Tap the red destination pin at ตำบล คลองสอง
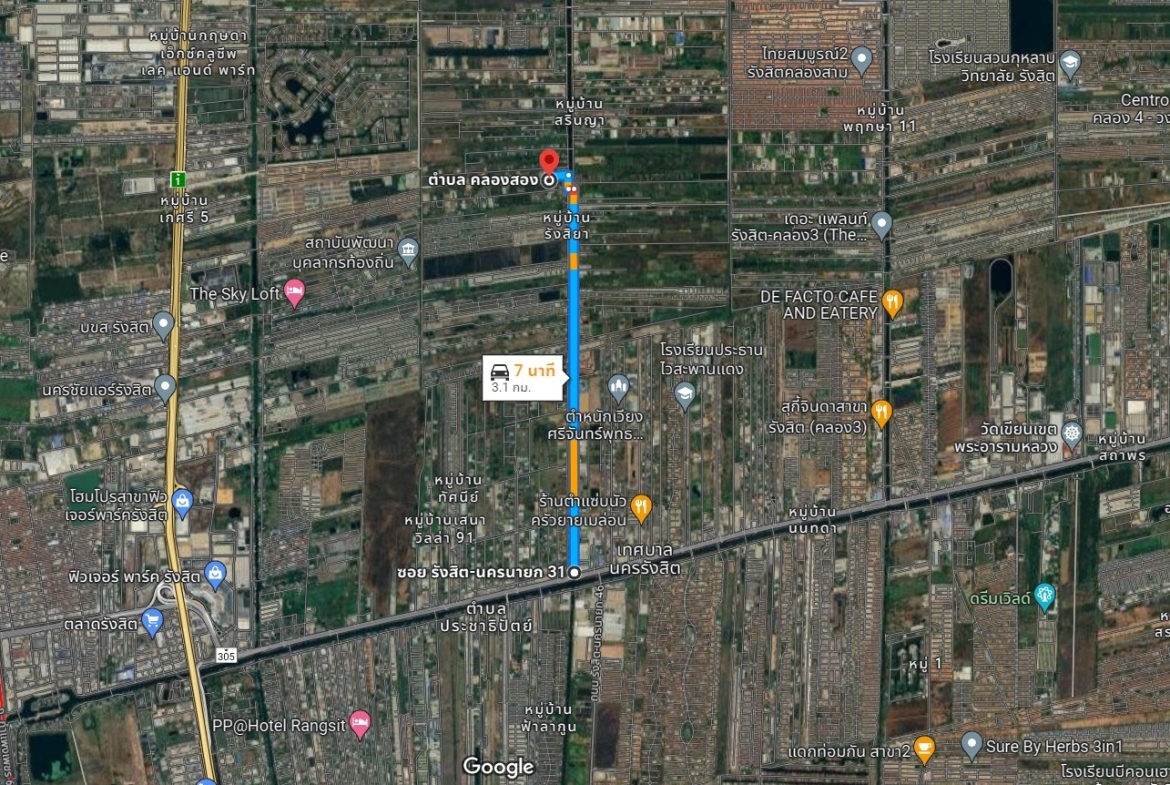Screen dimensions: 1170x785 (x=549, y=160)
